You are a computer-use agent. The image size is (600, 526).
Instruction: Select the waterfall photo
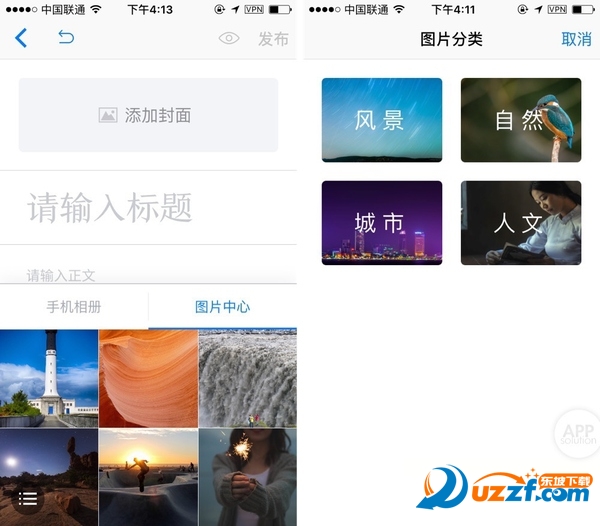247,378
